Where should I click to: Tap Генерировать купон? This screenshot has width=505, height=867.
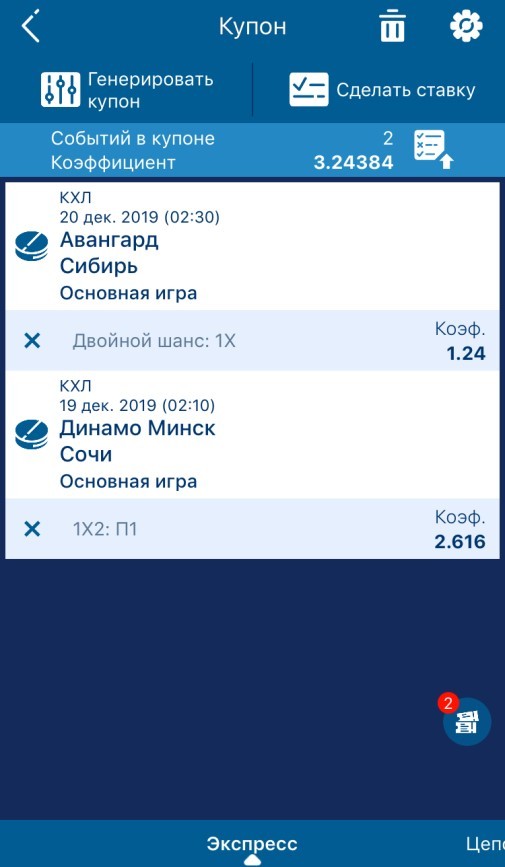point(127,90)
